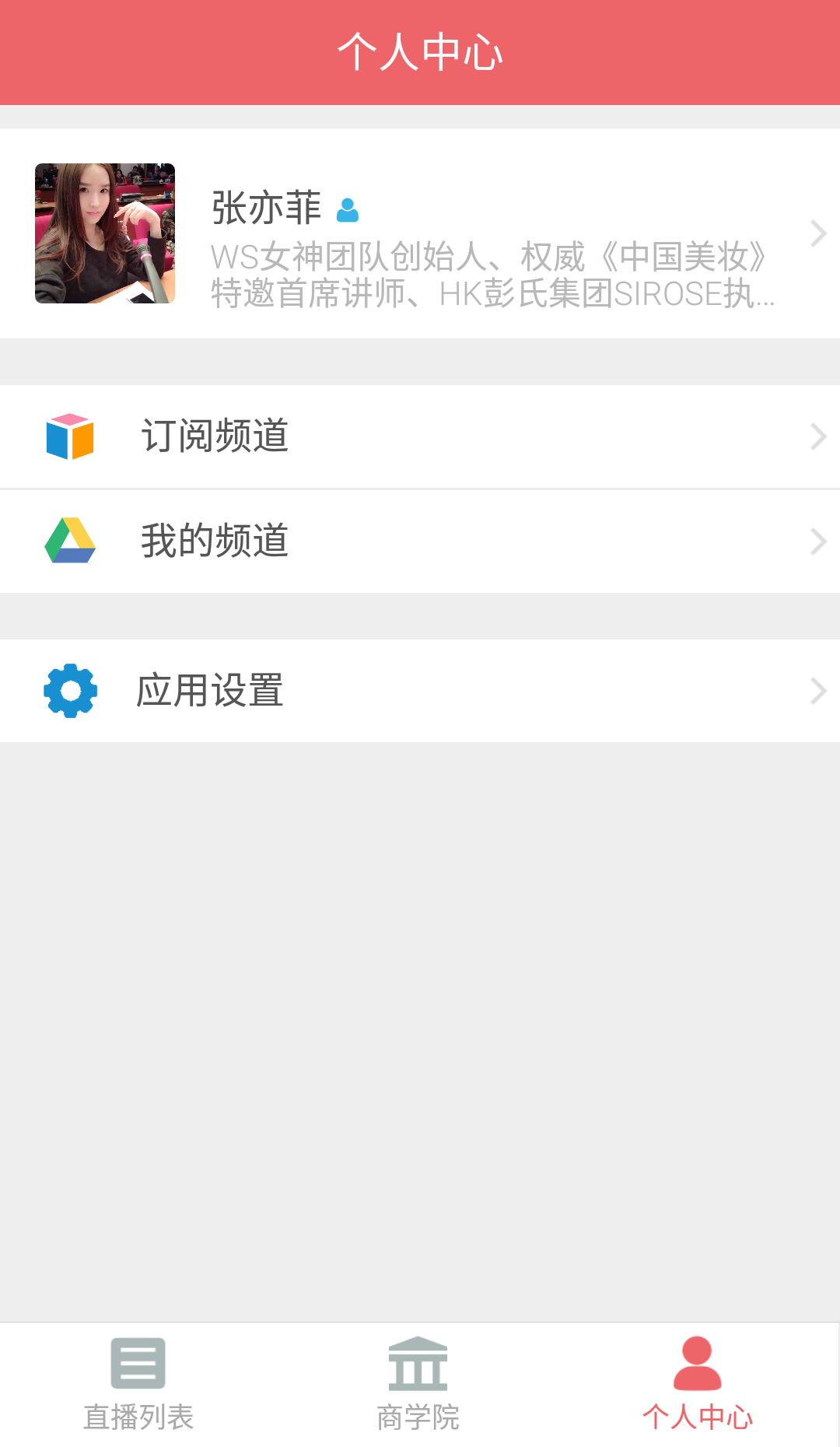Select the 直播列表 list icon
Image resolution: width=840 pixels, height=1447 pixels.
138,1361
